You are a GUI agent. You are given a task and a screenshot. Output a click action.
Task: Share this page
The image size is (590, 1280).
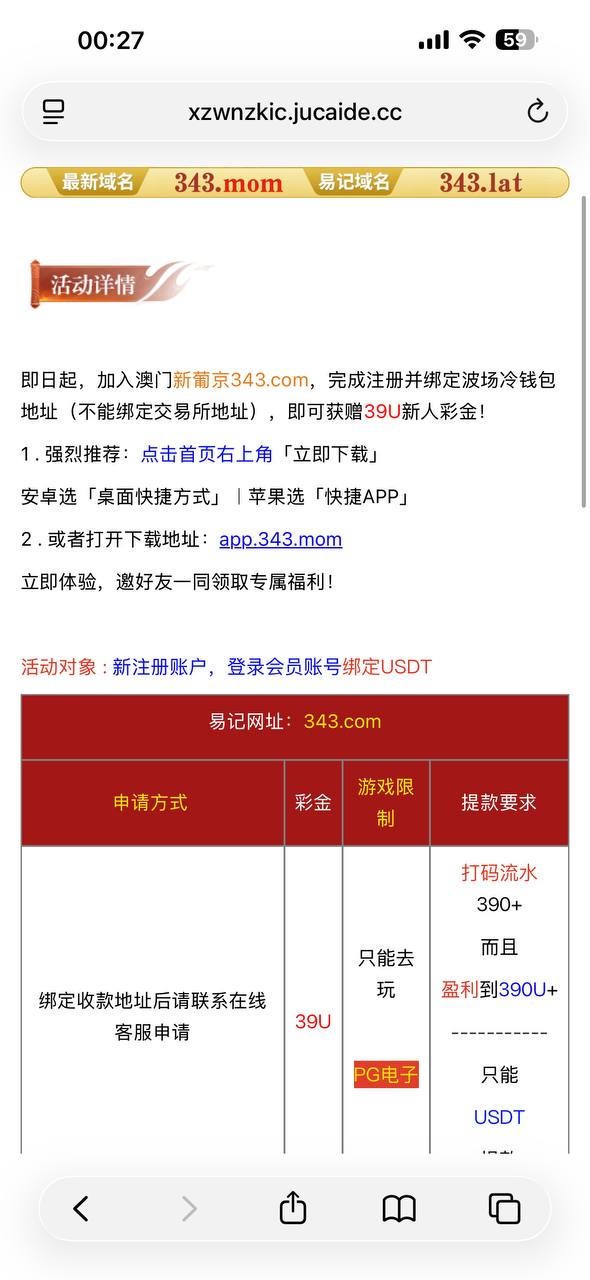(292, 1208)
